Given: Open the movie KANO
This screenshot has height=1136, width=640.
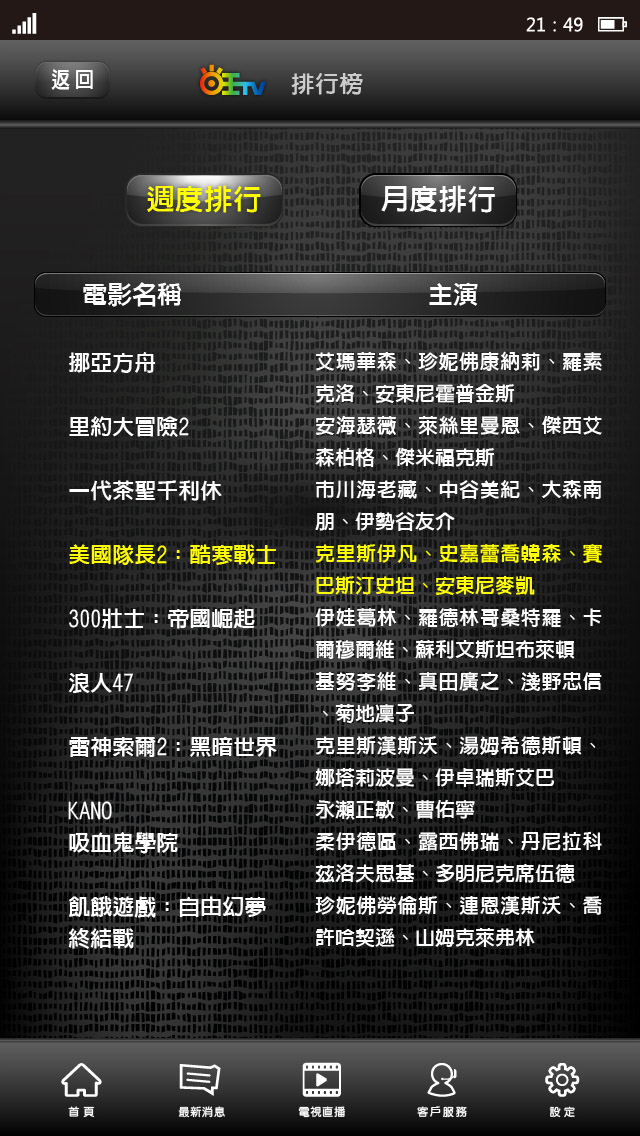Looking at the screenshot, I should pyautogui.click(x=91, y=811).
